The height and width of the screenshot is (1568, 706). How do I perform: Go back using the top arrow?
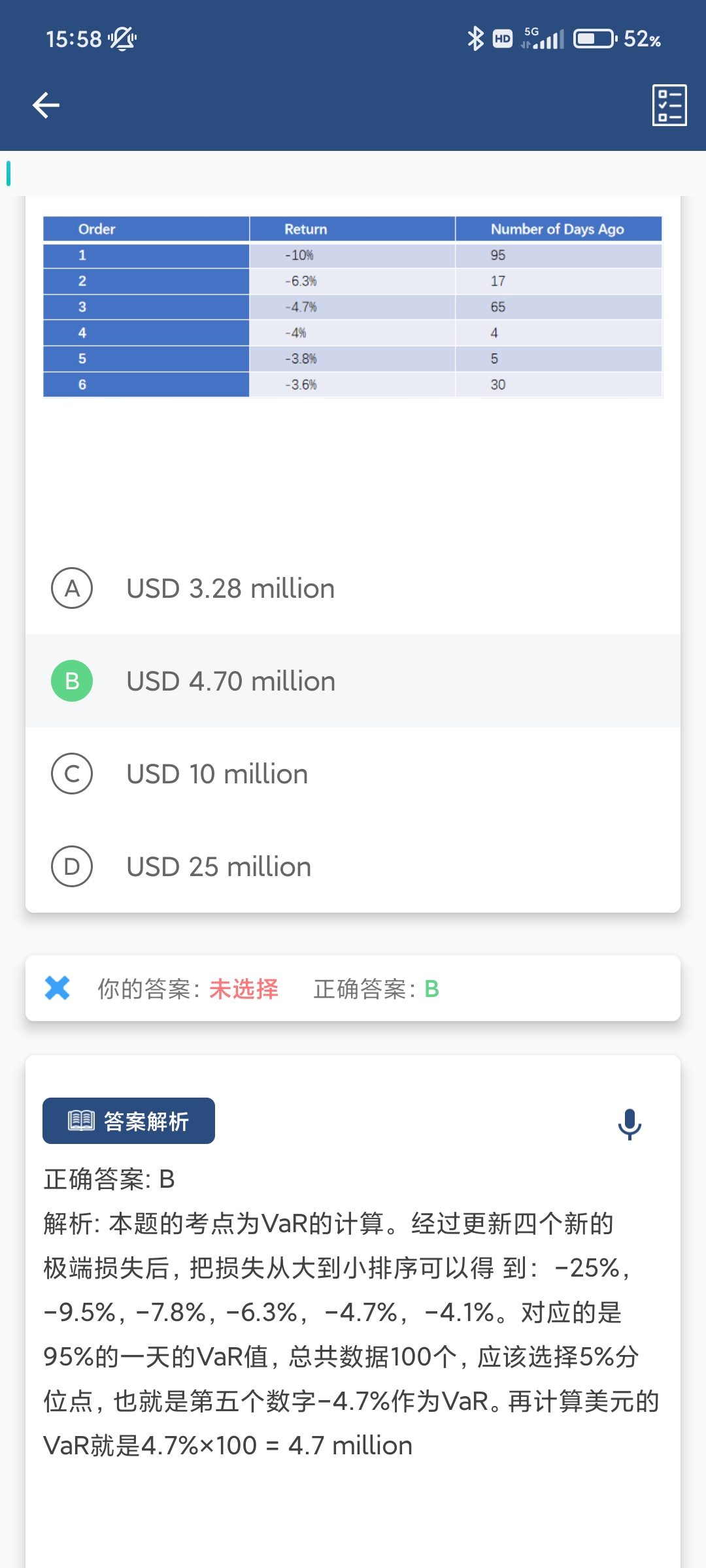46,105
